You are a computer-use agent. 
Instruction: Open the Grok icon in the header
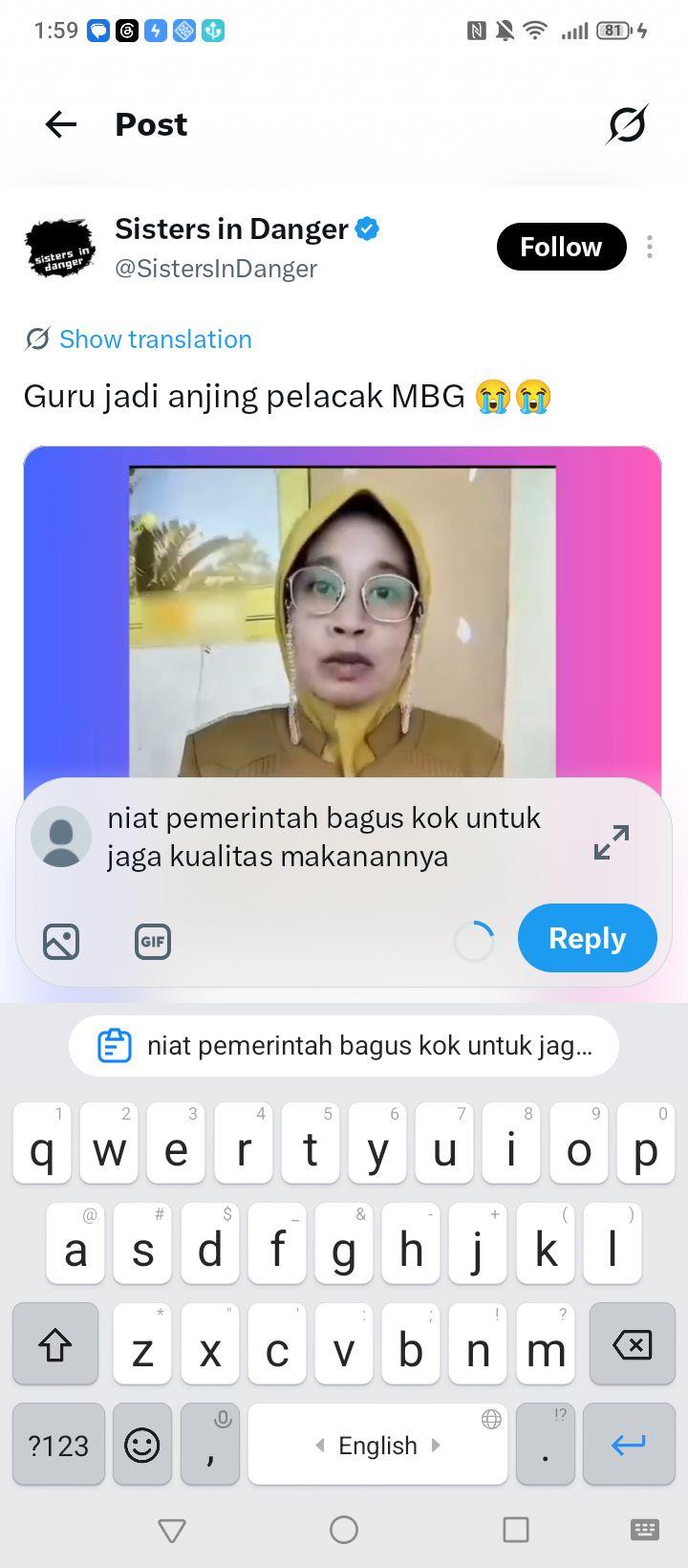(x=627, y=124)
